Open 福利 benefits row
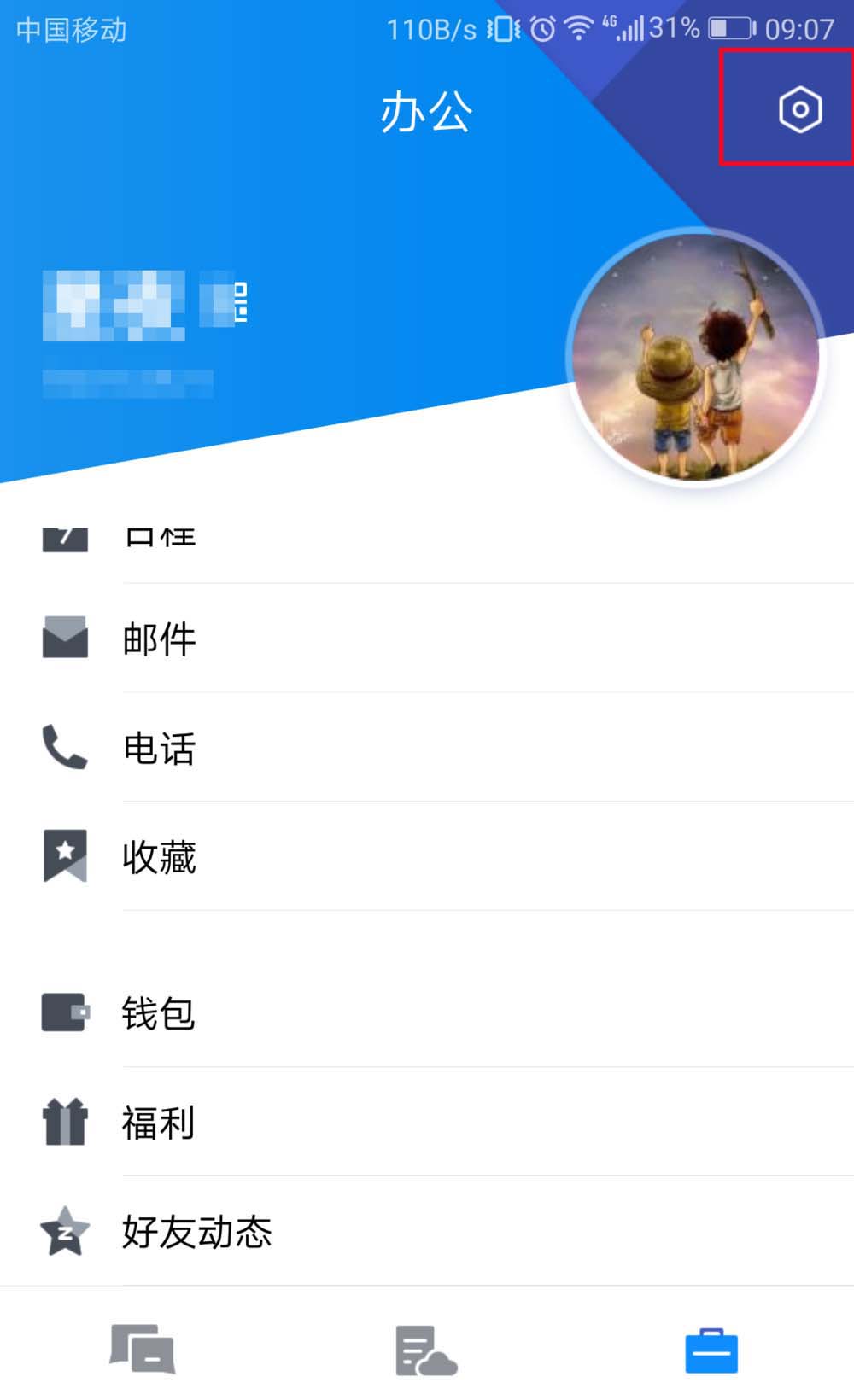 pos(427,1123)
